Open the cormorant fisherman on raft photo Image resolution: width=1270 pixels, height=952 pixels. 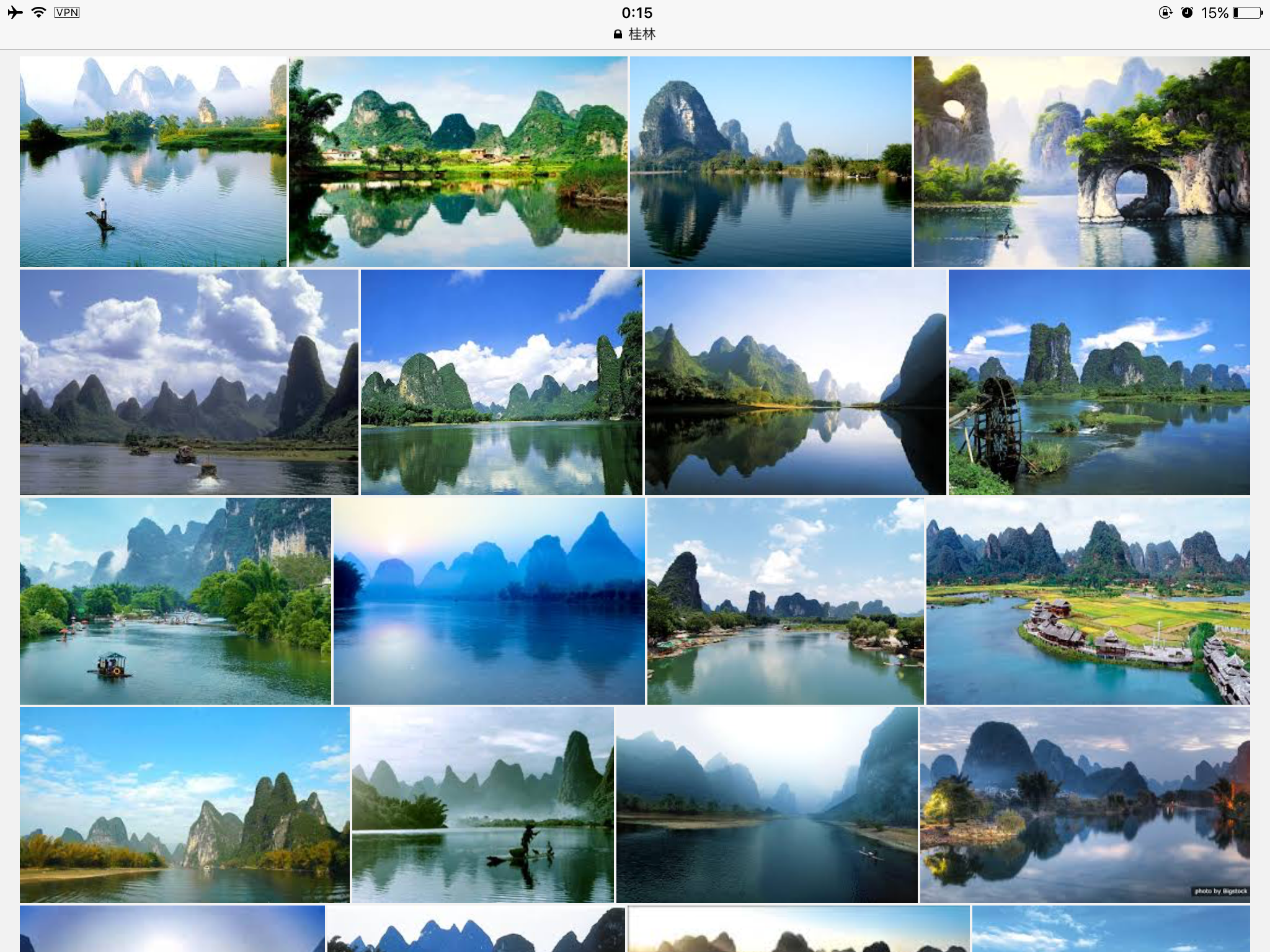point(482,804)
